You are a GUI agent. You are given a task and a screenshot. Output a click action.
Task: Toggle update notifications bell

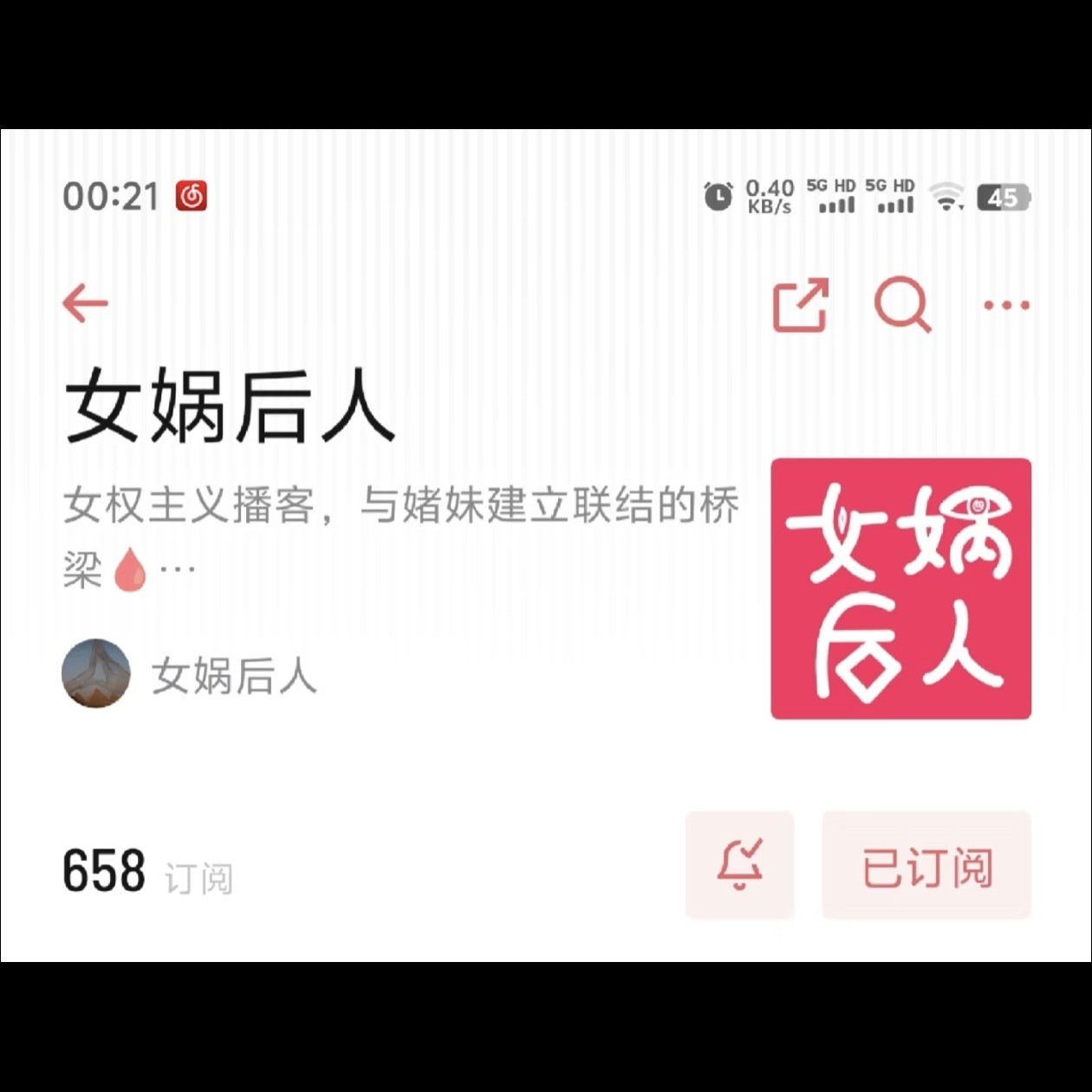pos(739,865)
